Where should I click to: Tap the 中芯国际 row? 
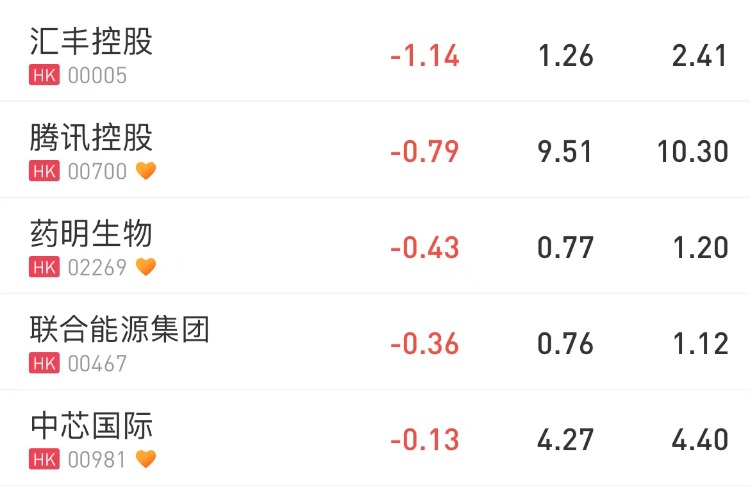point(92,426)
